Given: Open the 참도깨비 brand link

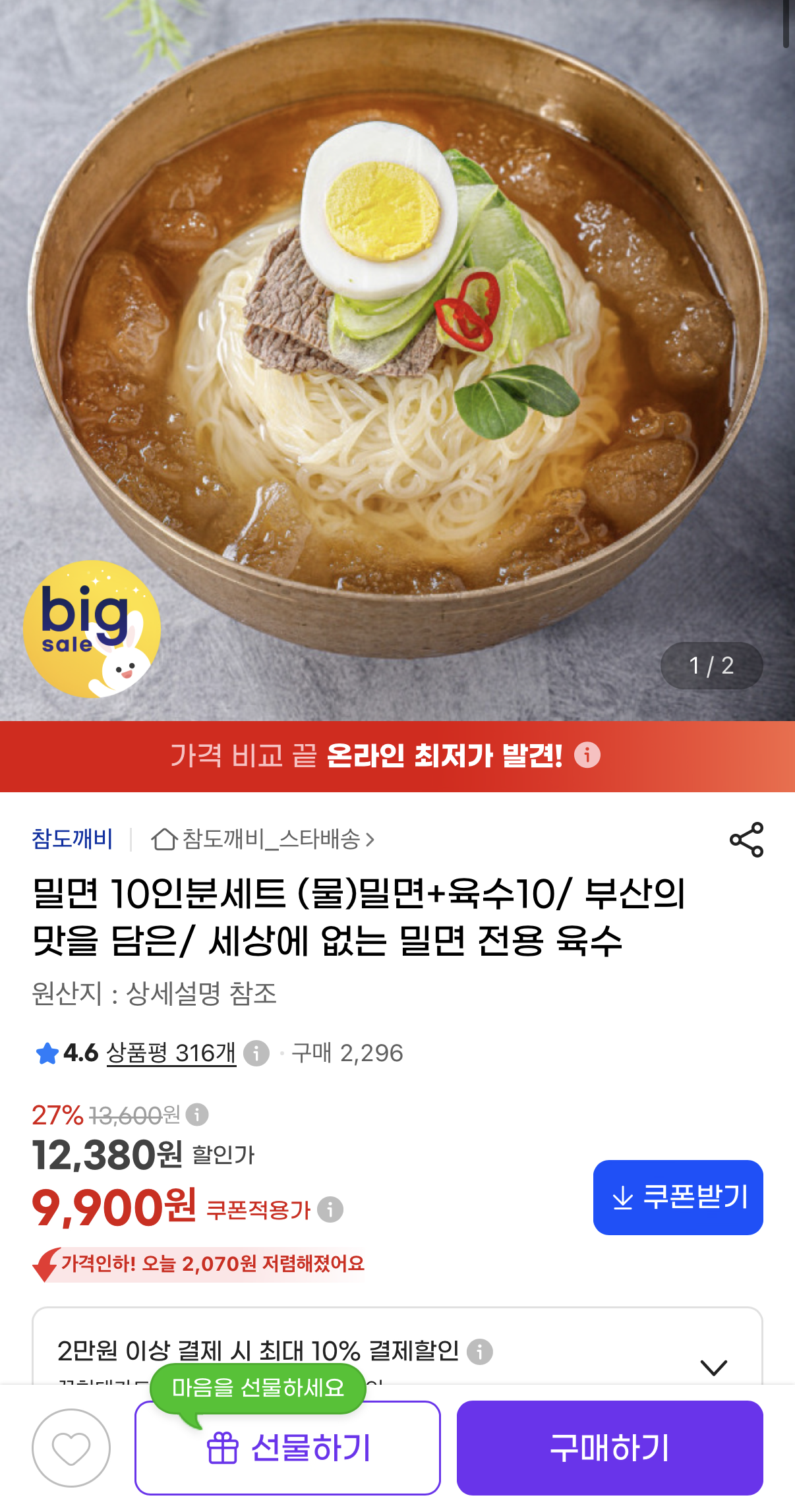Looking at the screenshot, I should (73, 839).
